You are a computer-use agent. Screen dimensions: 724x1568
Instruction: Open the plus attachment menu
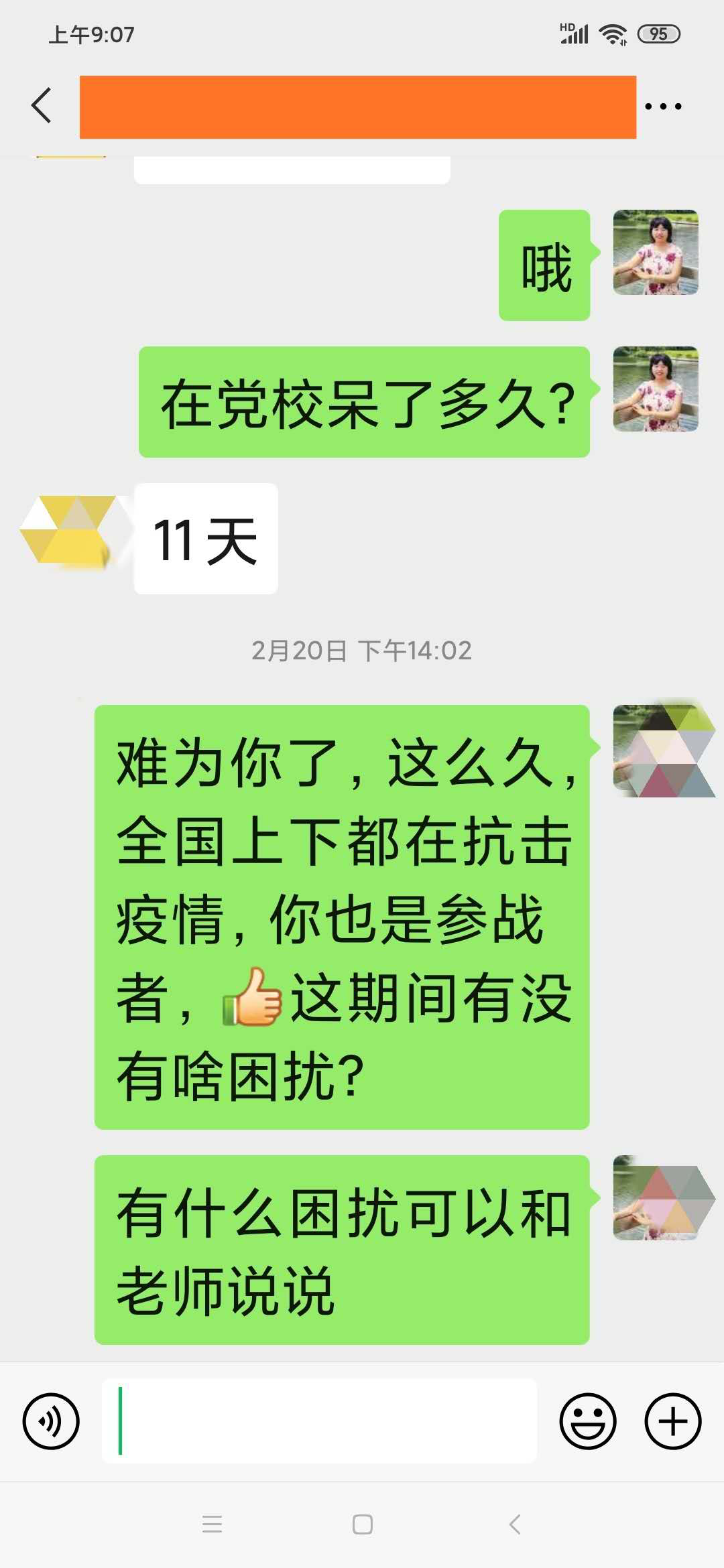point(672,1421)
